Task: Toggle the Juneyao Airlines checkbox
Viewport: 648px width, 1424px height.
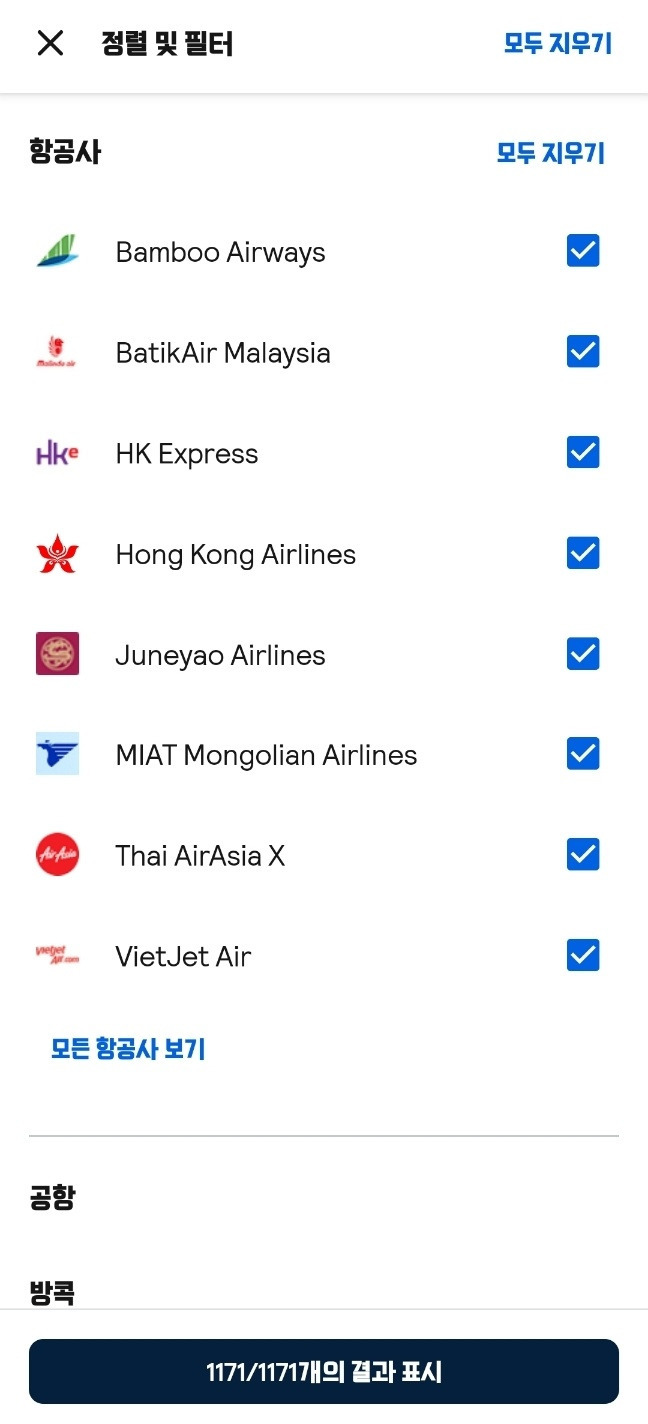Action: pos(583,654)
